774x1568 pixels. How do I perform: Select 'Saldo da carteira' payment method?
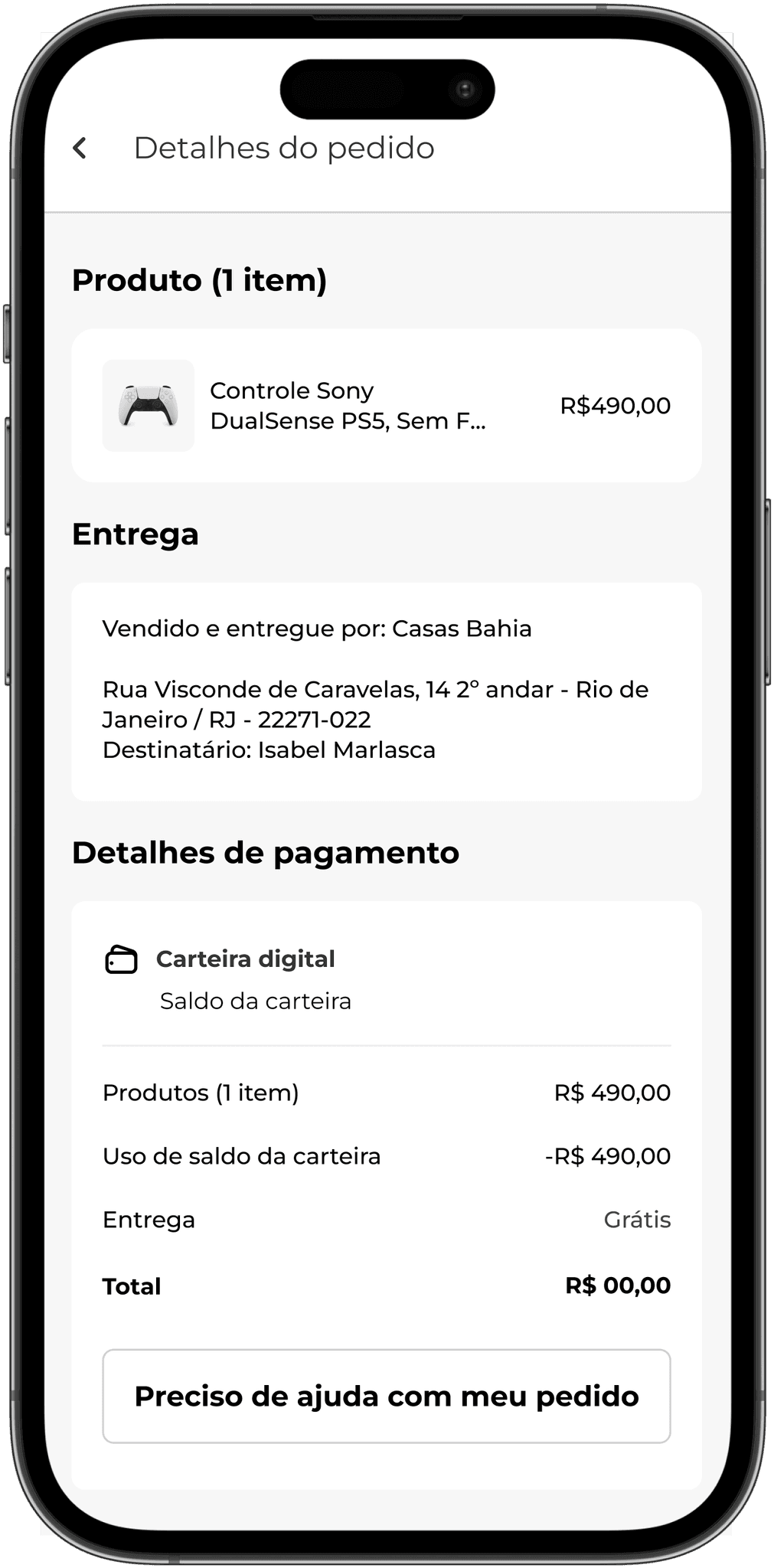pos(255,1000)
